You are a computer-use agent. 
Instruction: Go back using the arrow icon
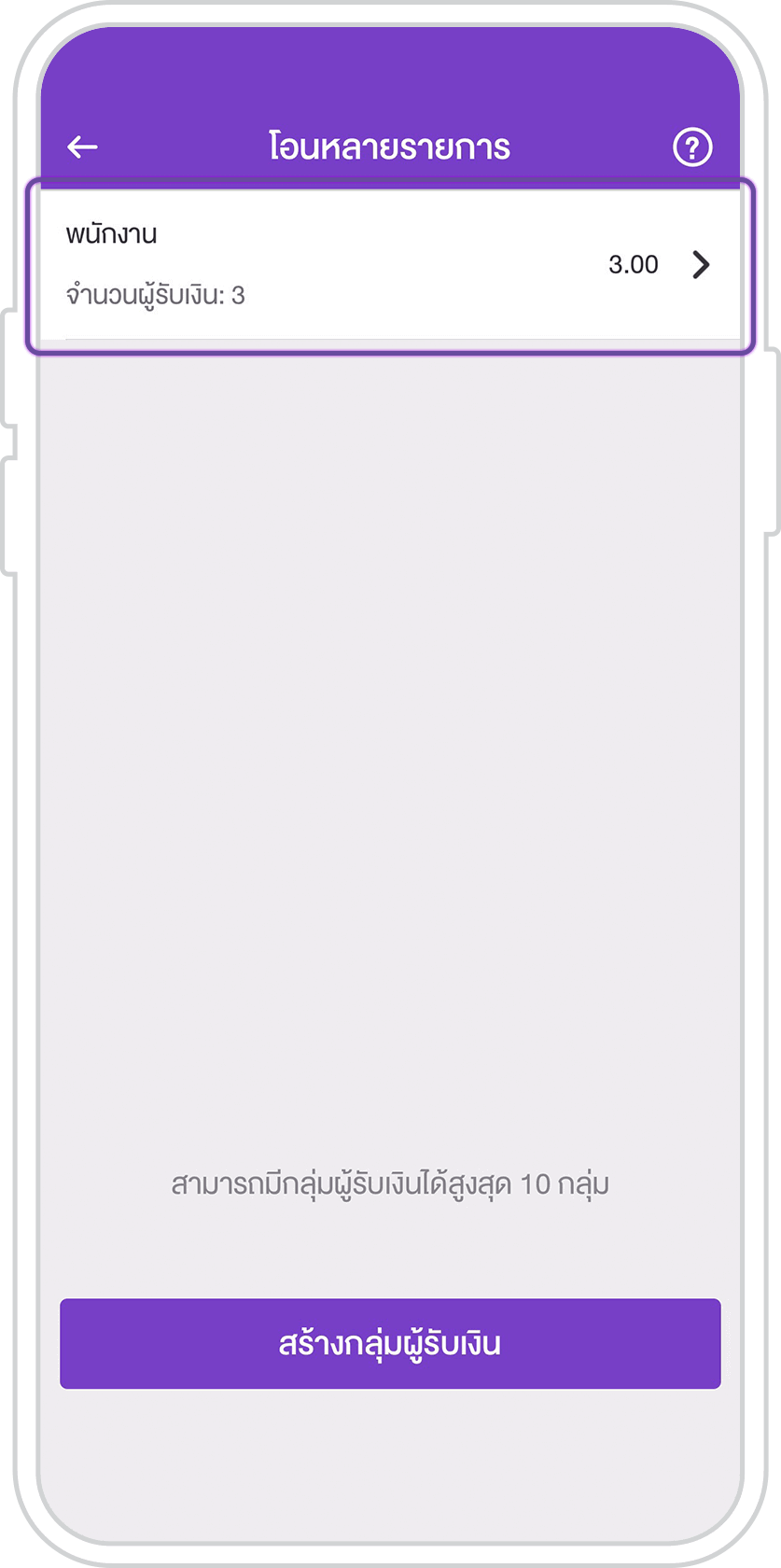tap(83, 147)
